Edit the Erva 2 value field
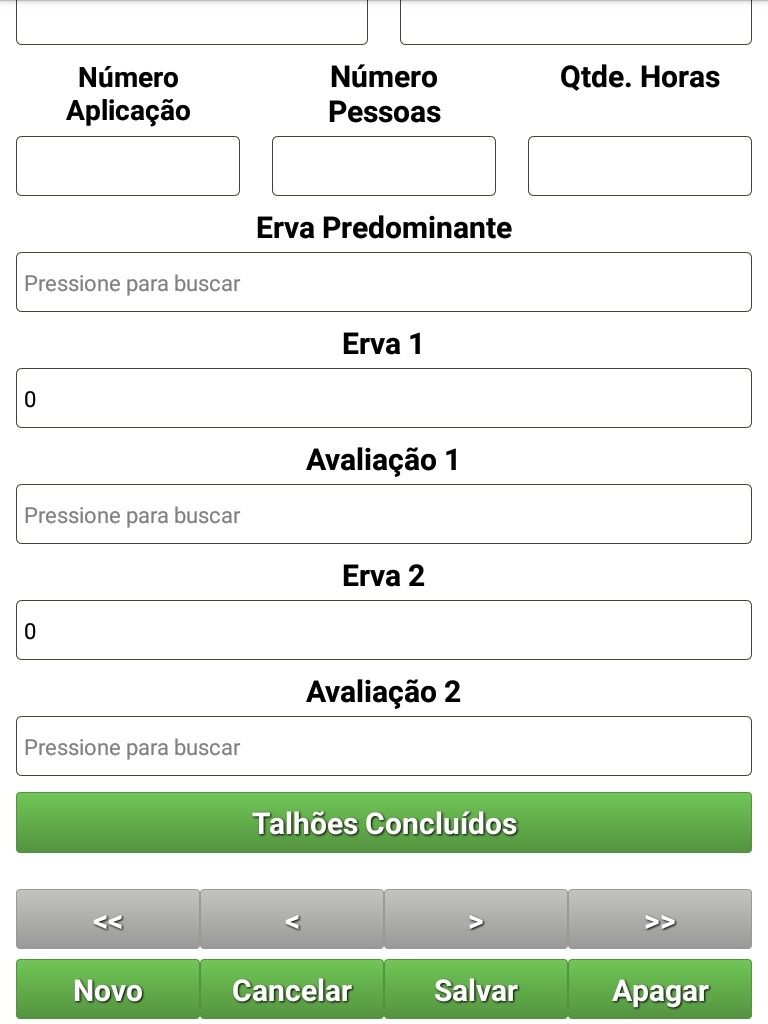 tap(384, 630)
